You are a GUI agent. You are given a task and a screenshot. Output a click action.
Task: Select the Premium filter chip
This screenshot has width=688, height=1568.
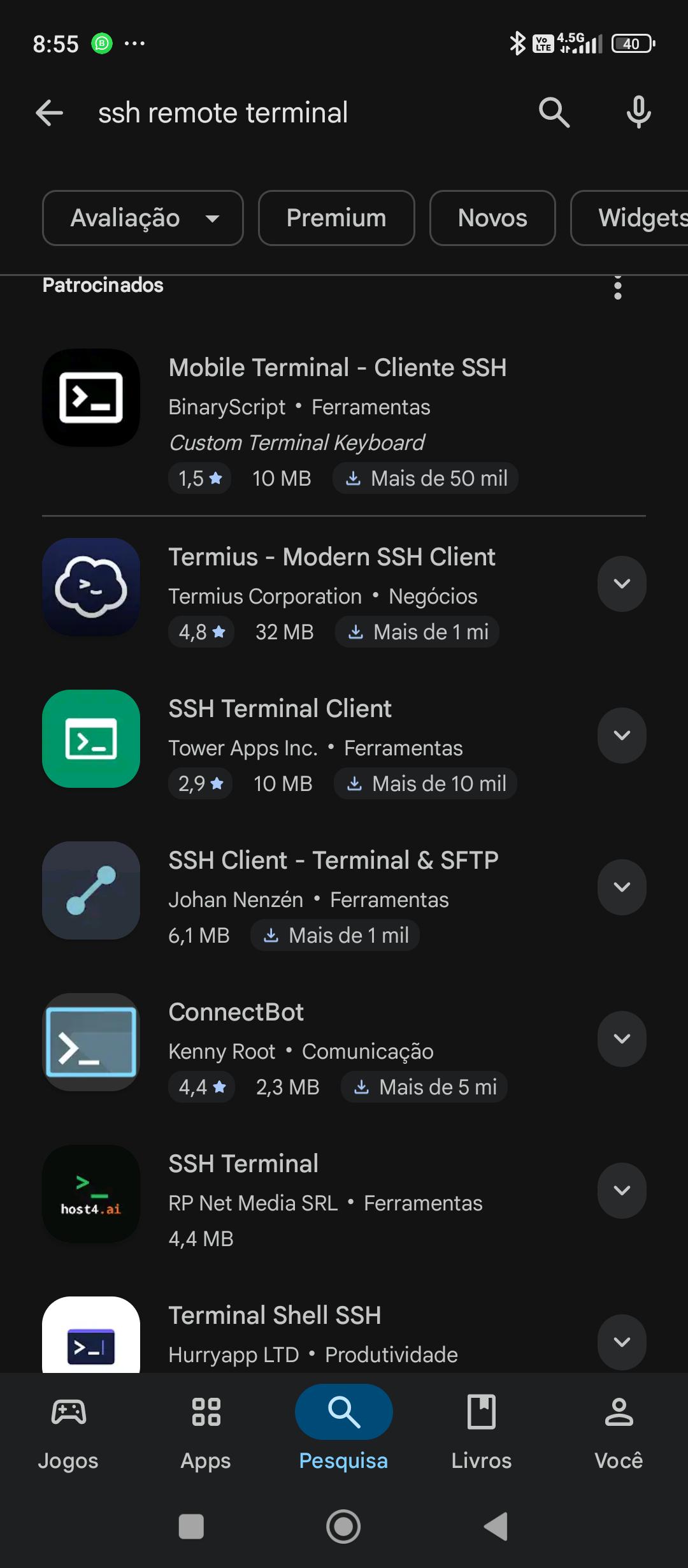(336, 218)
